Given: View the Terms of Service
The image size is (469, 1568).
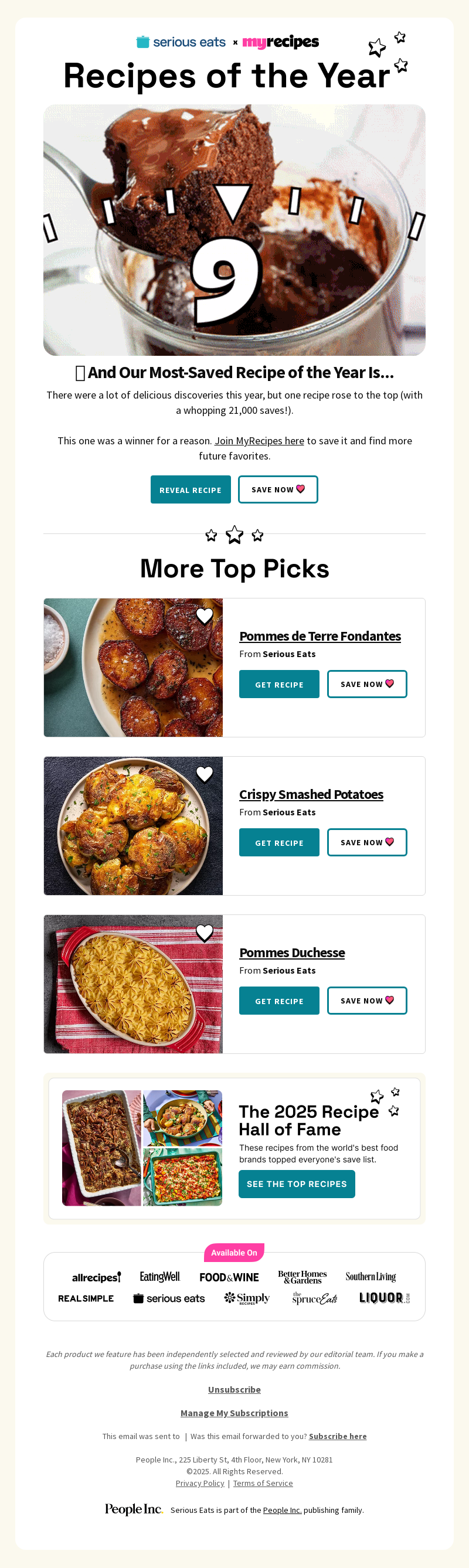Looking at the screenshot, I should [263, 1484].
